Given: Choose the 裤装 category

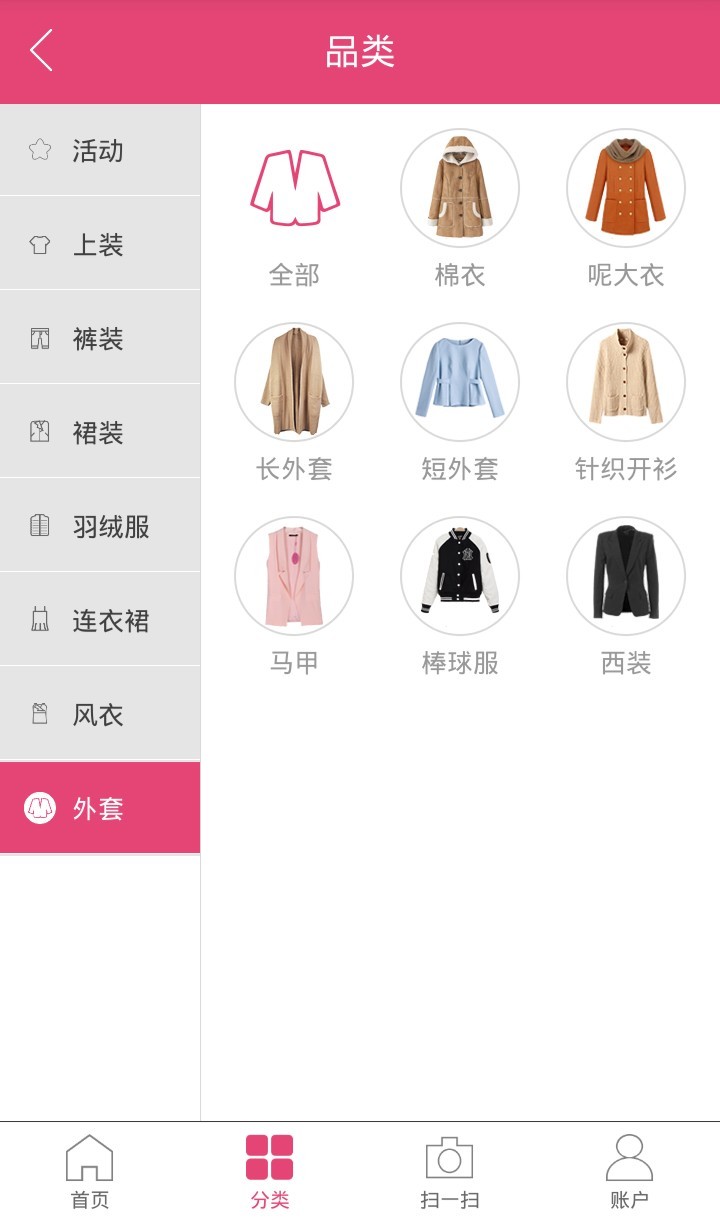Looking at the screenshot, I should point(99,338).
